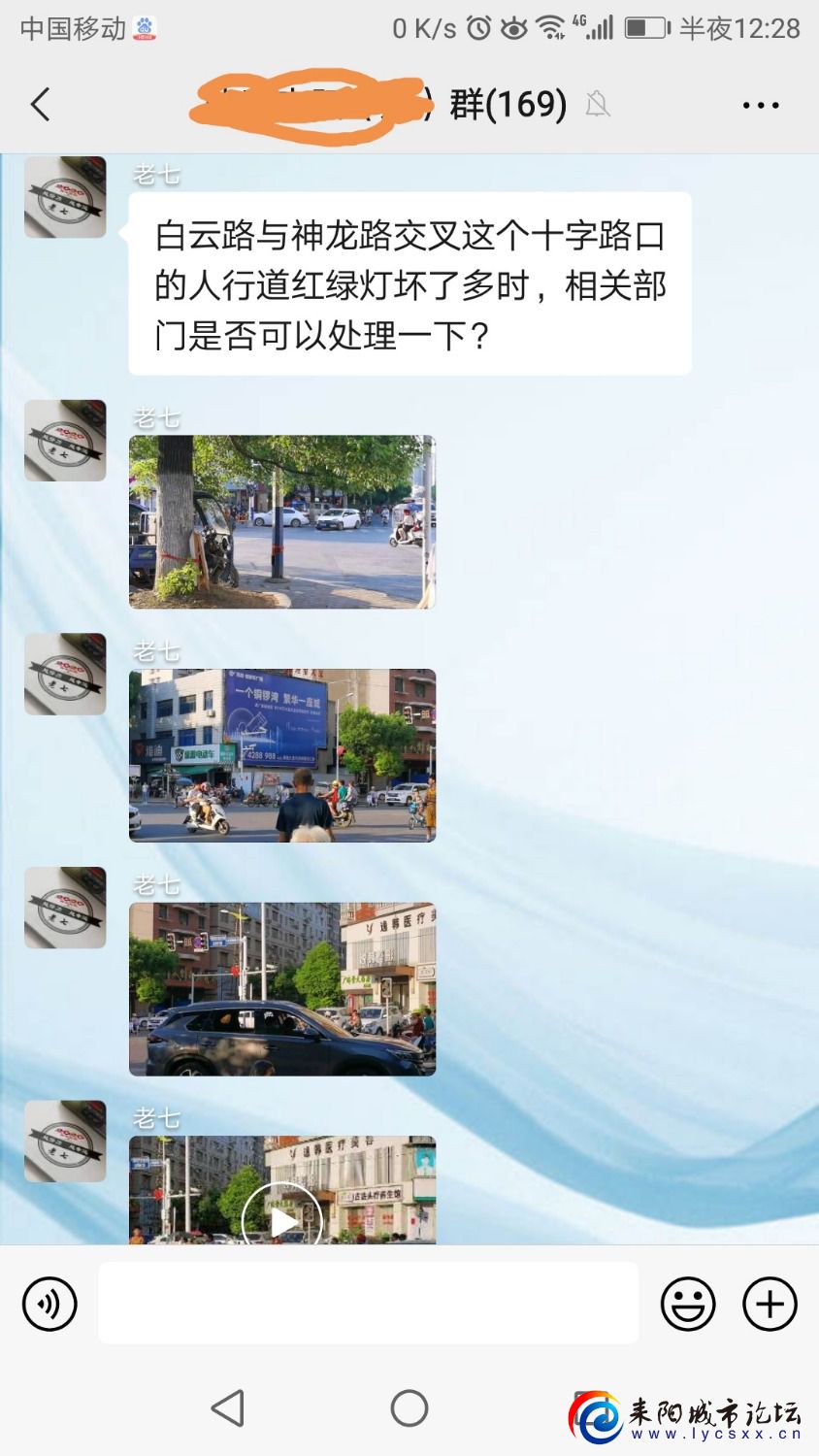Tap the system back button

[x=228, y=1407]
